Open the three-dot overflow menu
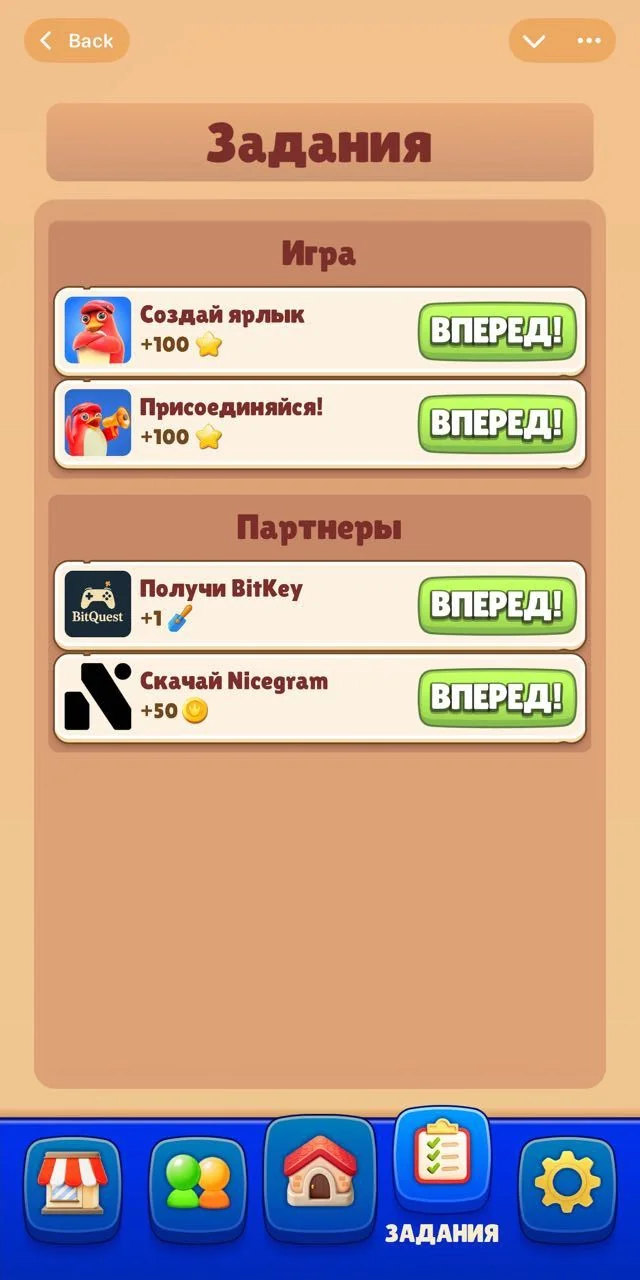The width and height of the screenshot is (640, 1280). coord(589,41)
